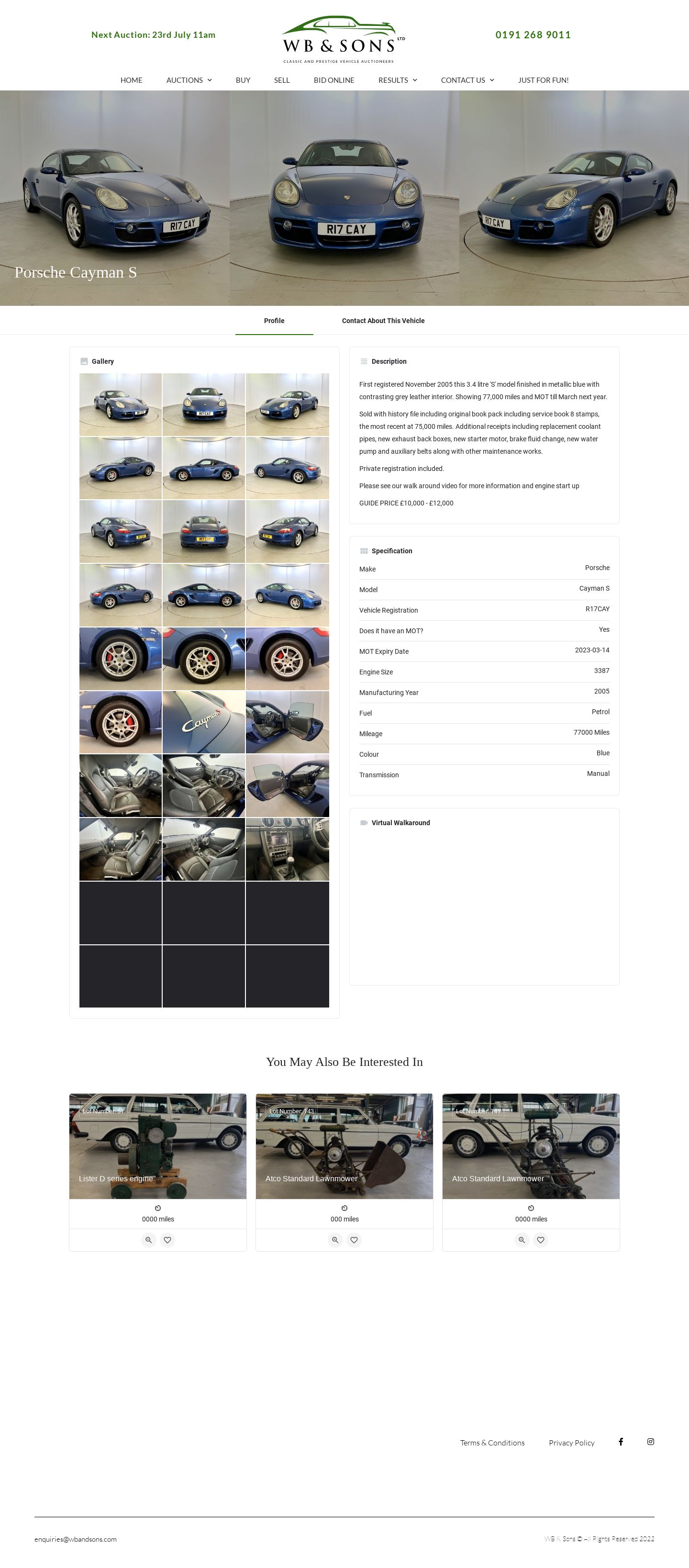The image size is (689, 1568).
Task: Open BID ONLINE from the menu
Action: point(333,80)
